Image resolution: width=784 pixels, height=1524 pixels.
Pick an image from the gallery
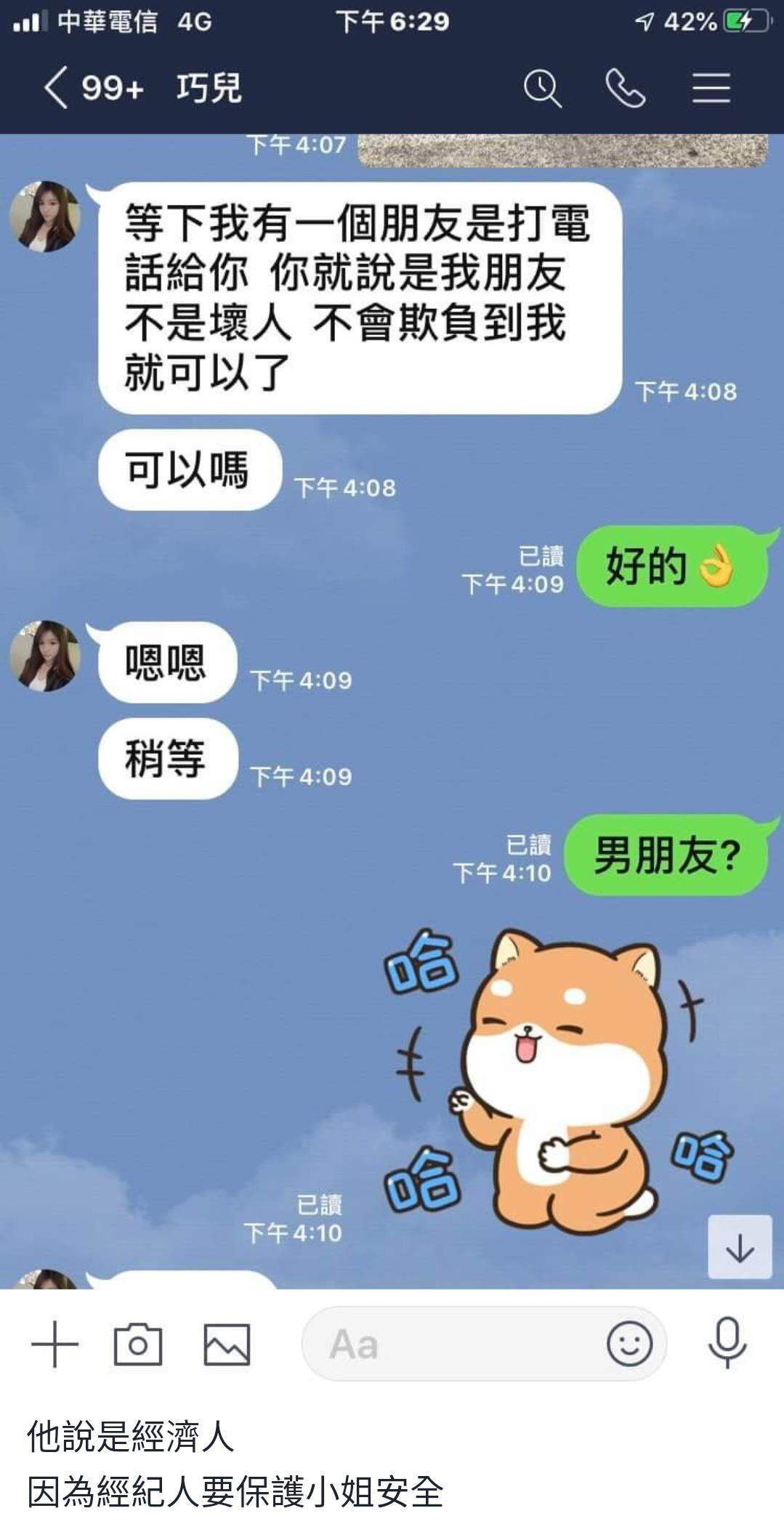(227, 1344)
